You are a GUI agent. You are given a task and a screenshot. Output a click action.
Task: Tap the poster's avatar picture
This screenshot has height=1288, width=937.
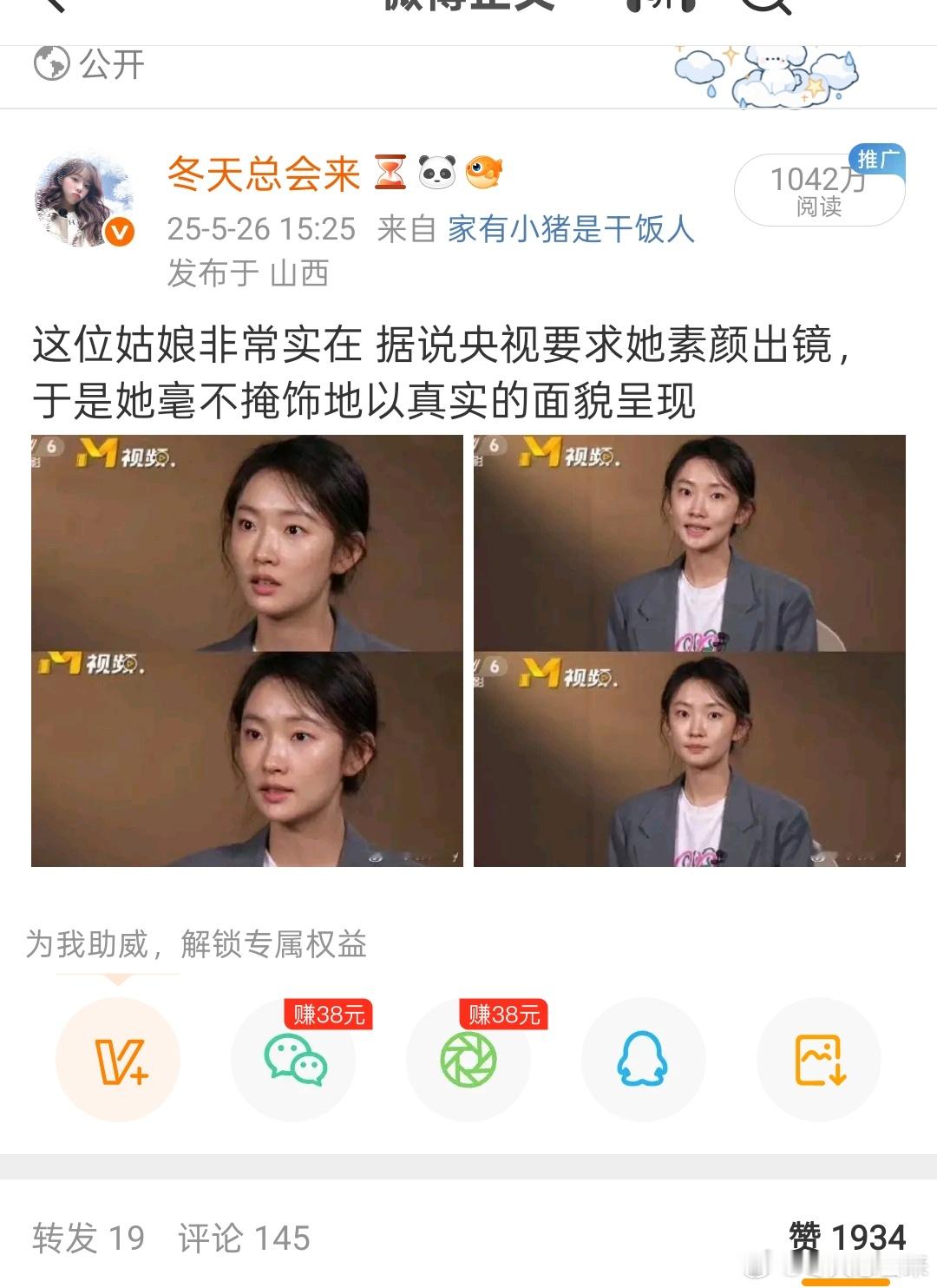coord(82,195)
